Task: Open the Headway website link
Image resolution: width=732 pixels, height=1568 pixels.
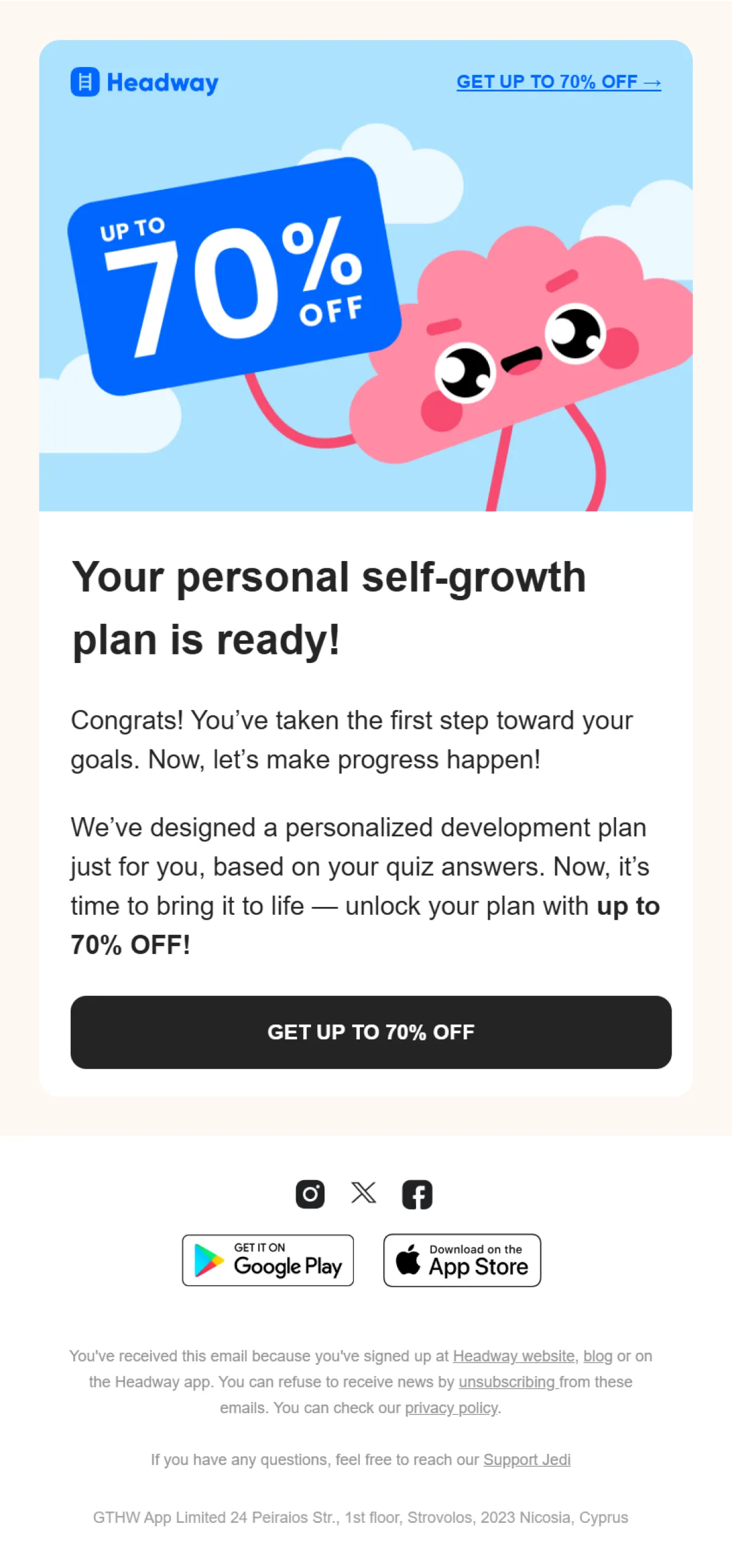Action: click(514, 1356)
